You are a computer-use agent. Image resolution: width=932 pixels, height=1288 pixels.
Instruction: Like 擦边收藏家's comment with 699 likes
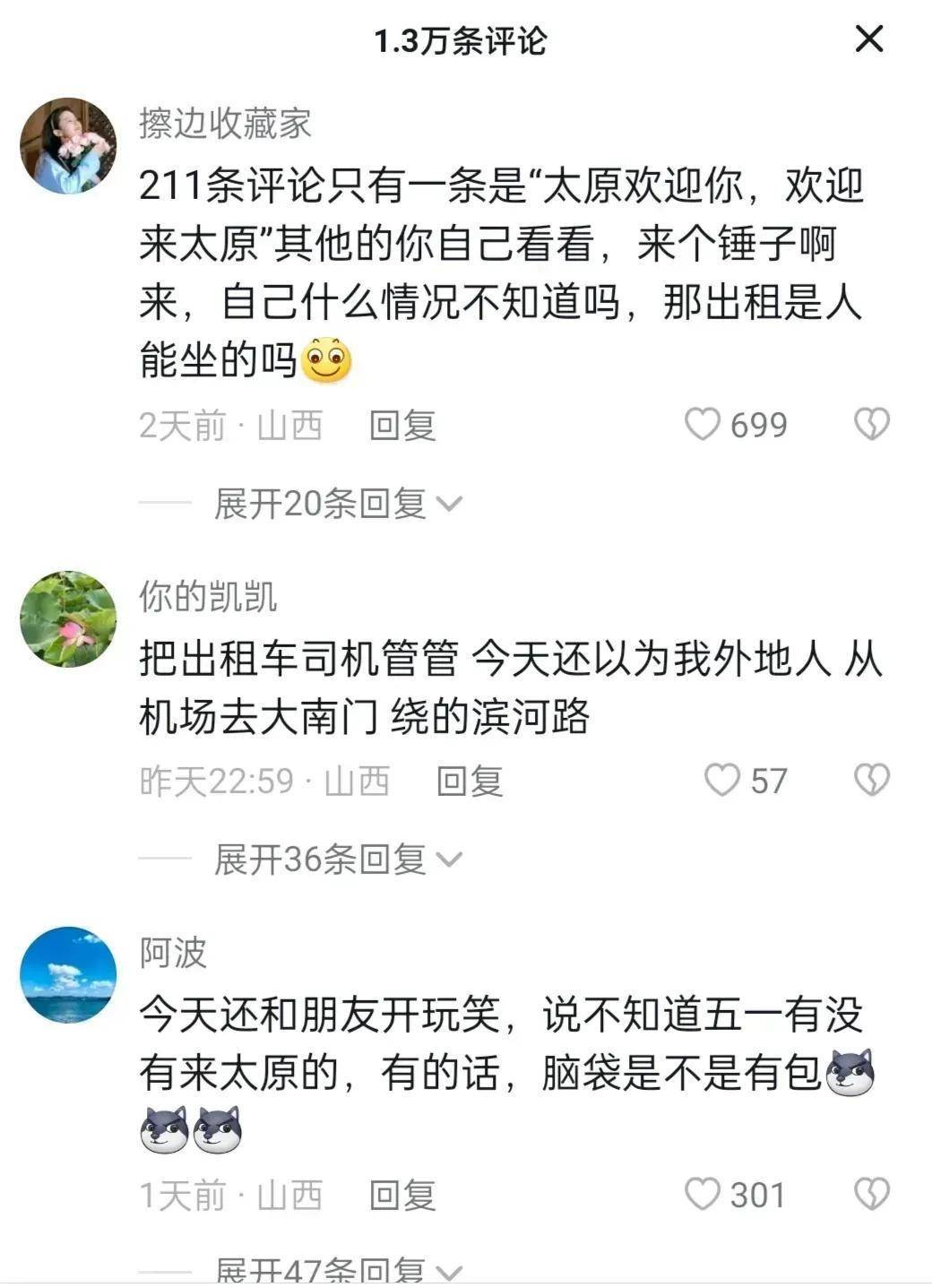tap(703, 424)
